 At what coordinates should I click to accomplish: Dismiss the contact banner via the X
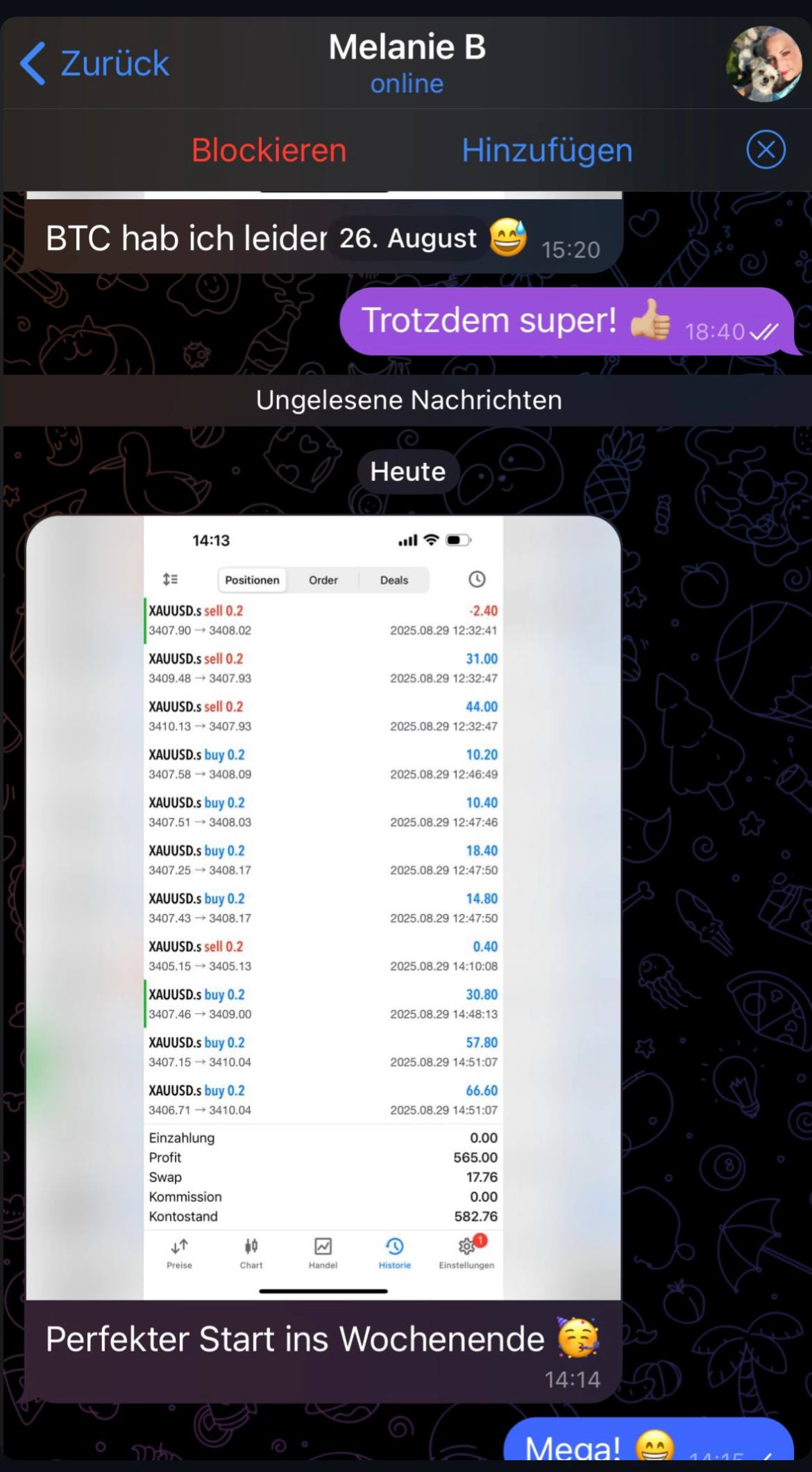[766, 149]
